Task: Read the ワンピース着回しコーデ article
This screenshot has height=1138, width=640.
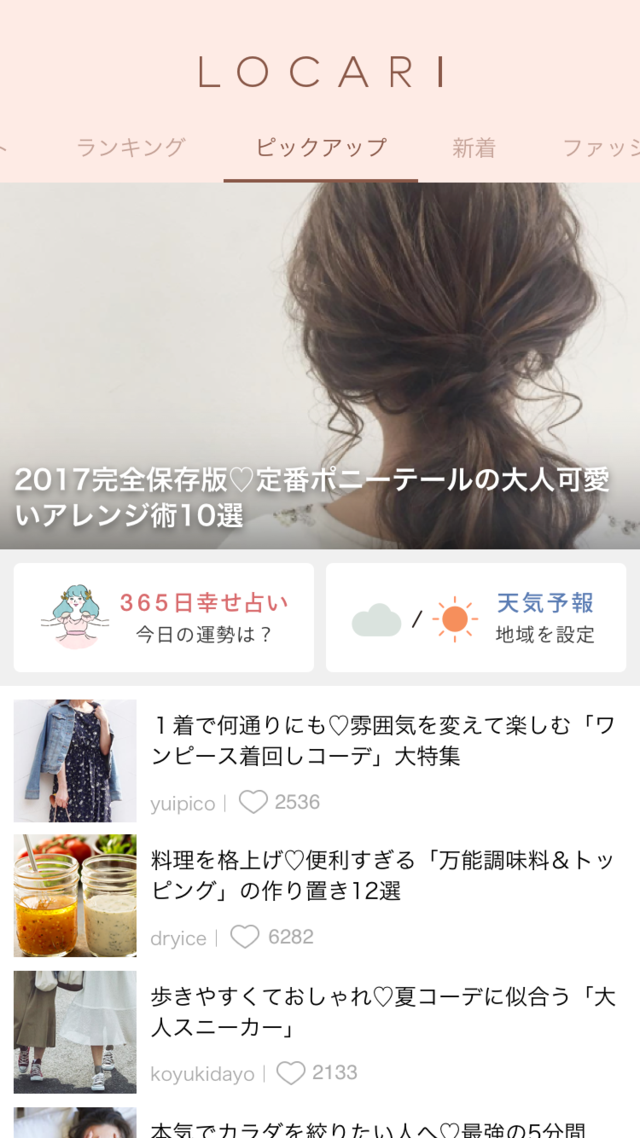Action: click(382, 741)
